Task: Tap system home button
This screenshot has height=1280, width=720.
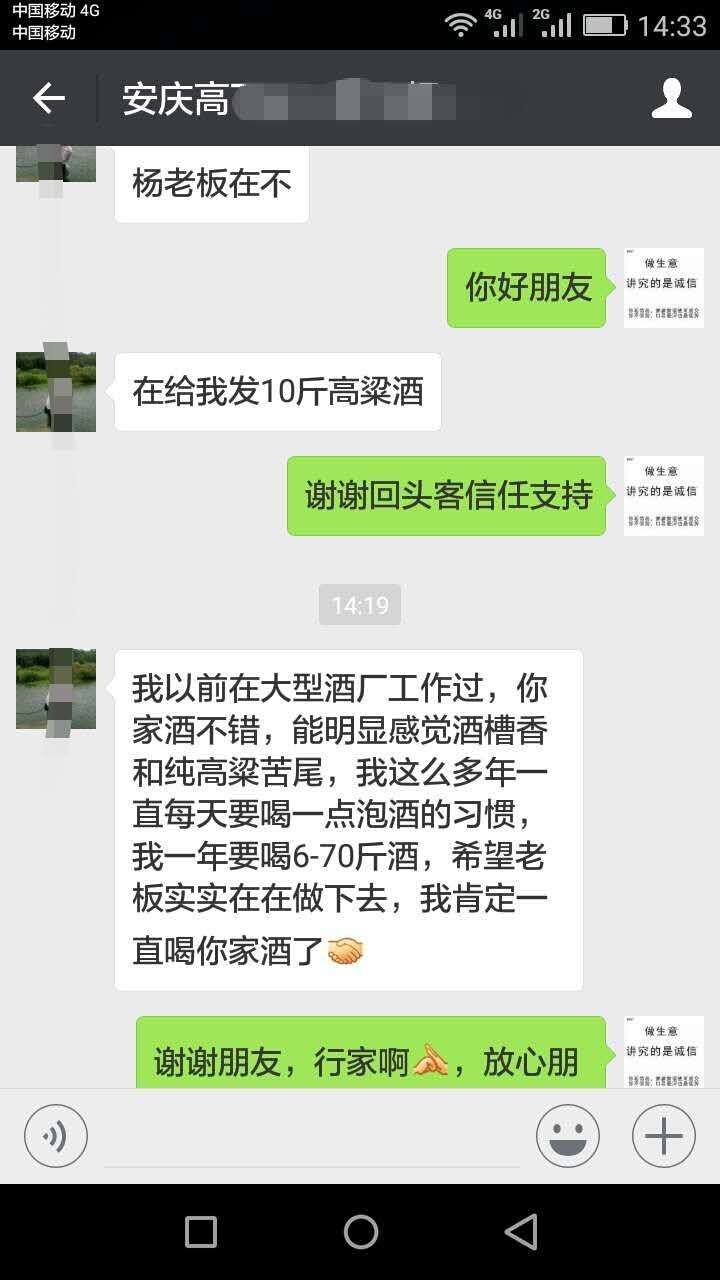Action: (x=360, y=1232)
